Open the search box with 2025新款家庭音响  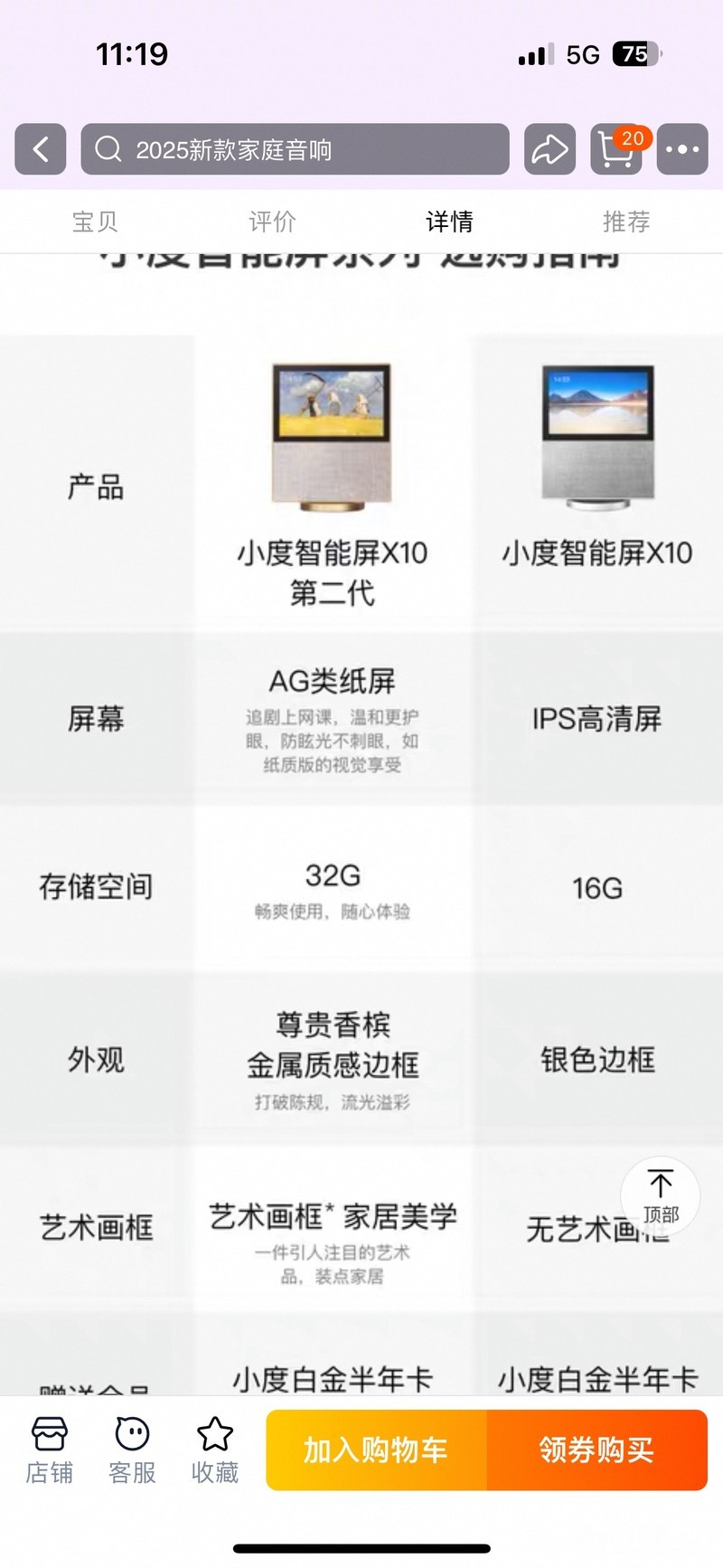coord(295,149)
